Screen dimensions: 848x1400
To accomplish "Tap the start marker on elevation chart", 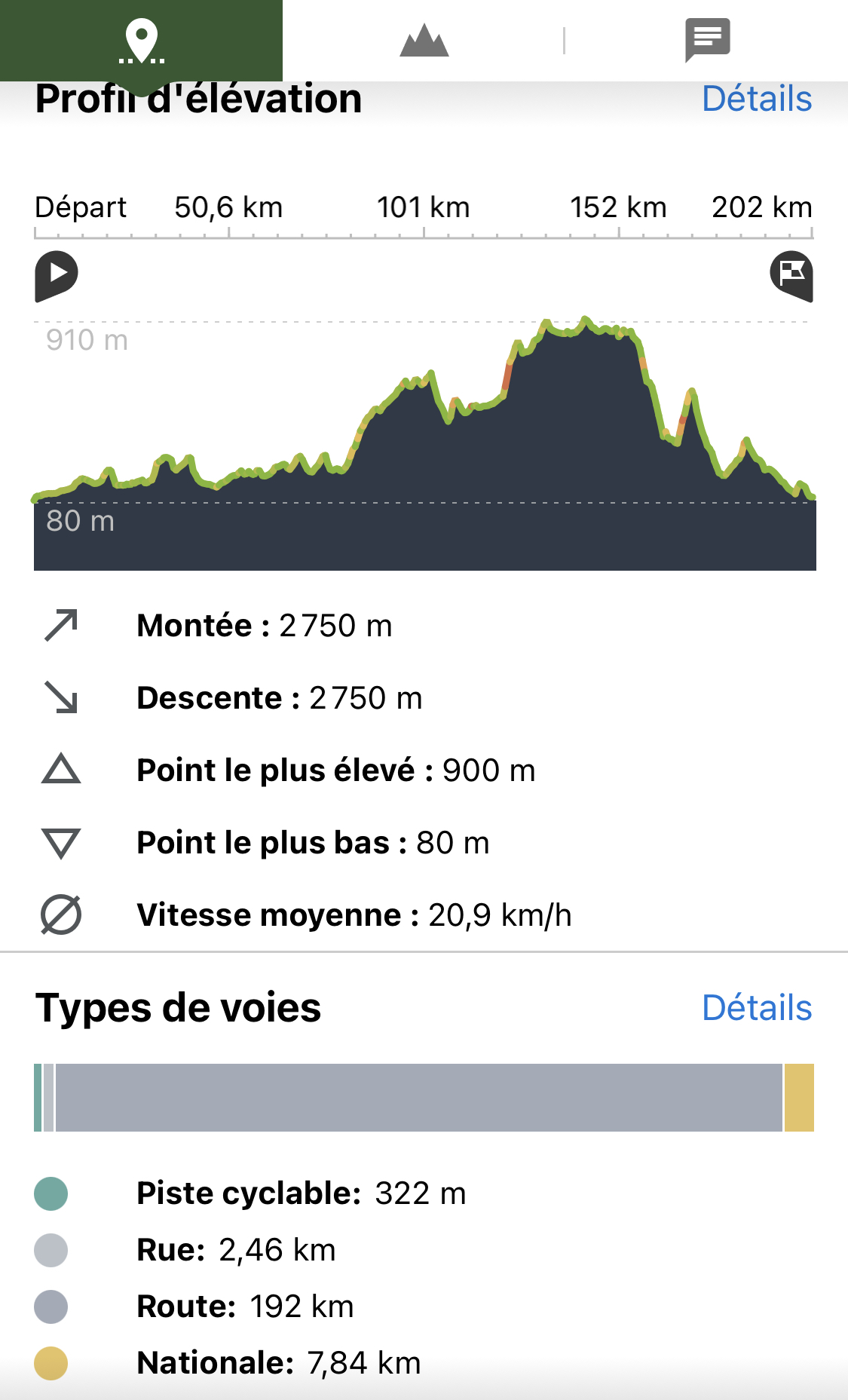I will [x=56, y=275].
